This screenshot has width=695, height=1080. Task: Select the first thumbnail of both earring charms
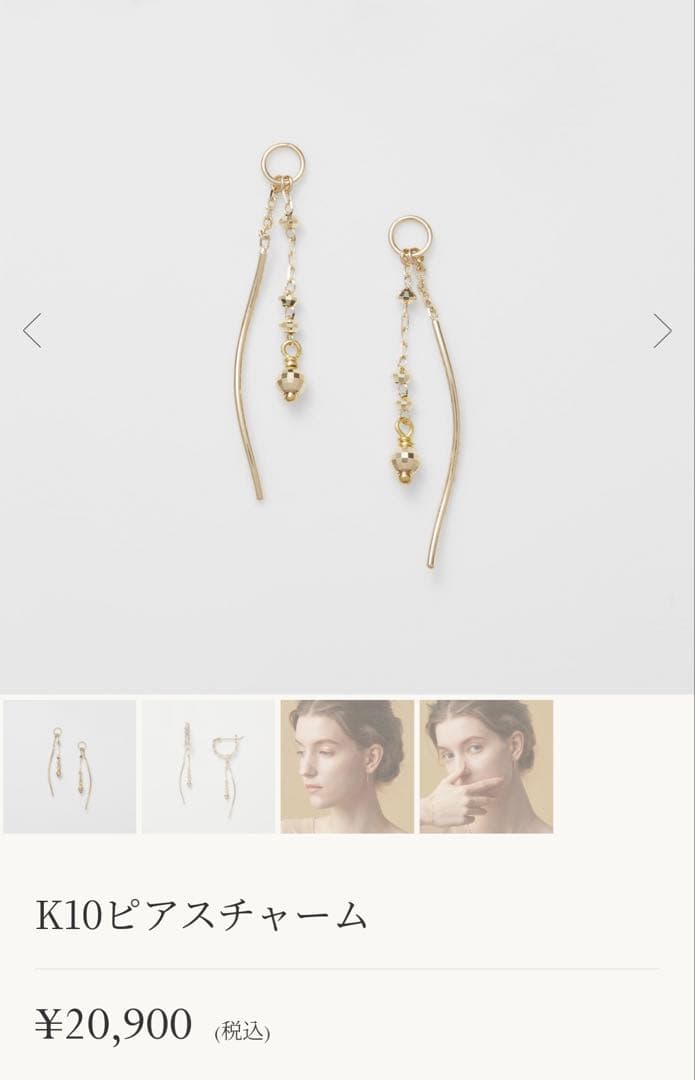pos(70,766)
